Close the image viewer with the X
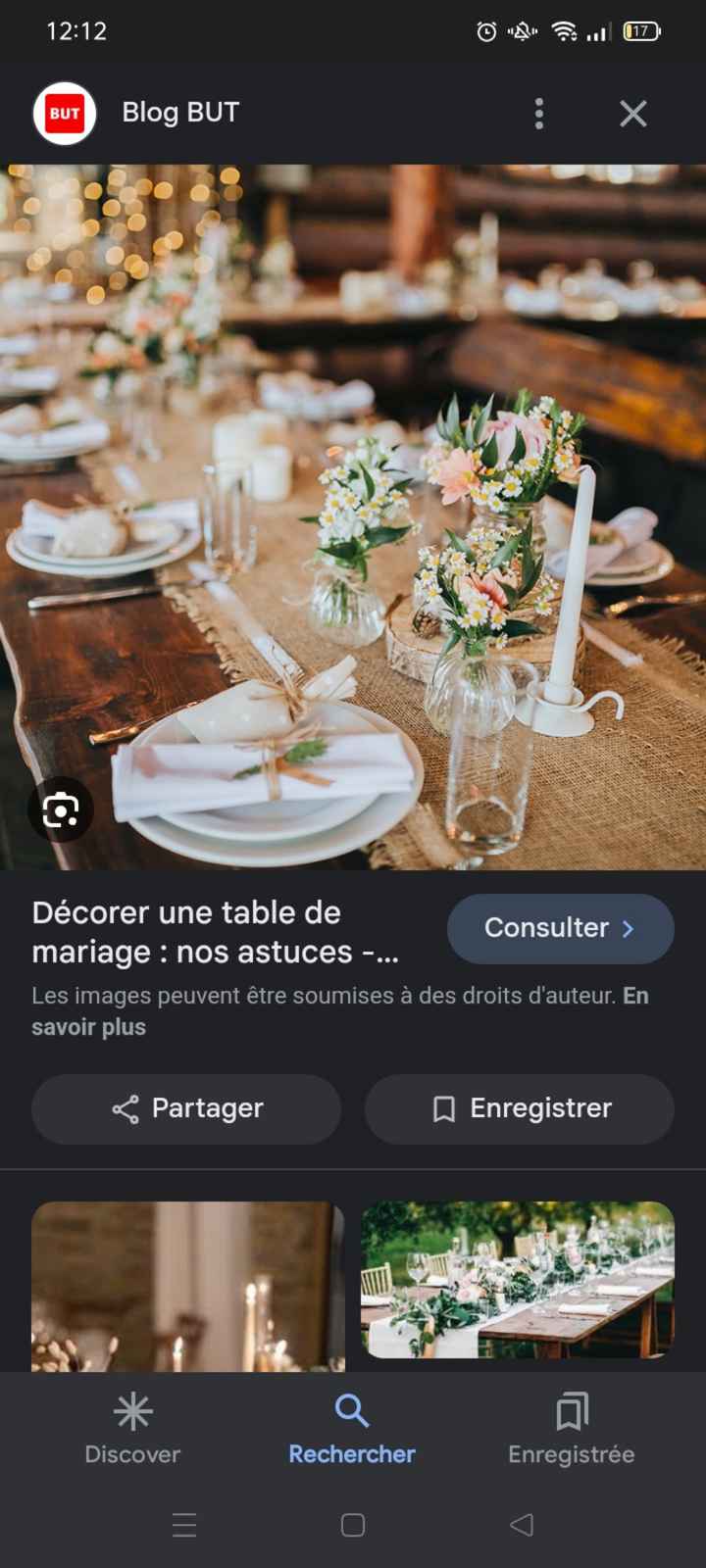The image size is (706, 1568). tap(632, 113)
